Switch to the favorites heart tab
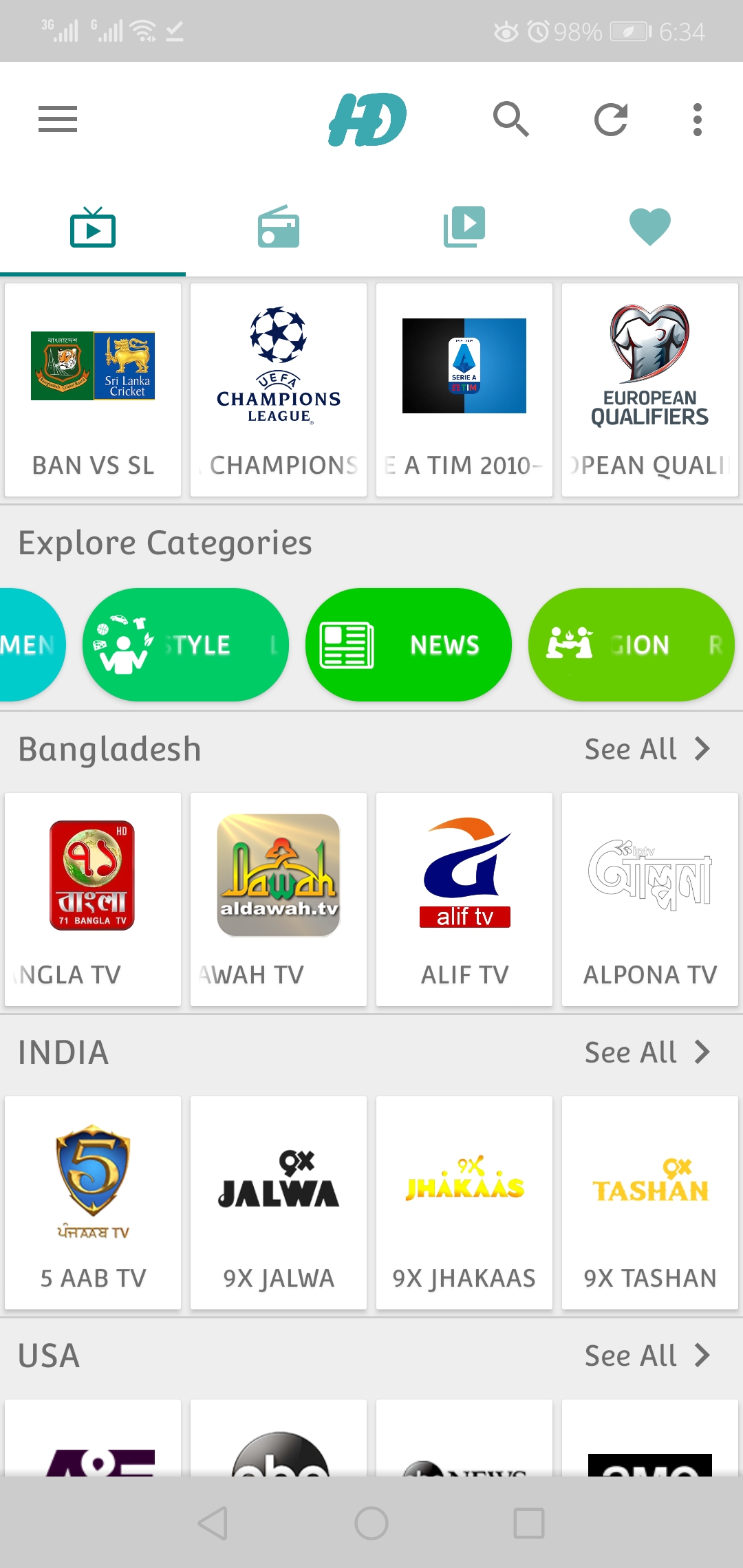This screenshot has height=1568, width=743. (x=649, y=227)
